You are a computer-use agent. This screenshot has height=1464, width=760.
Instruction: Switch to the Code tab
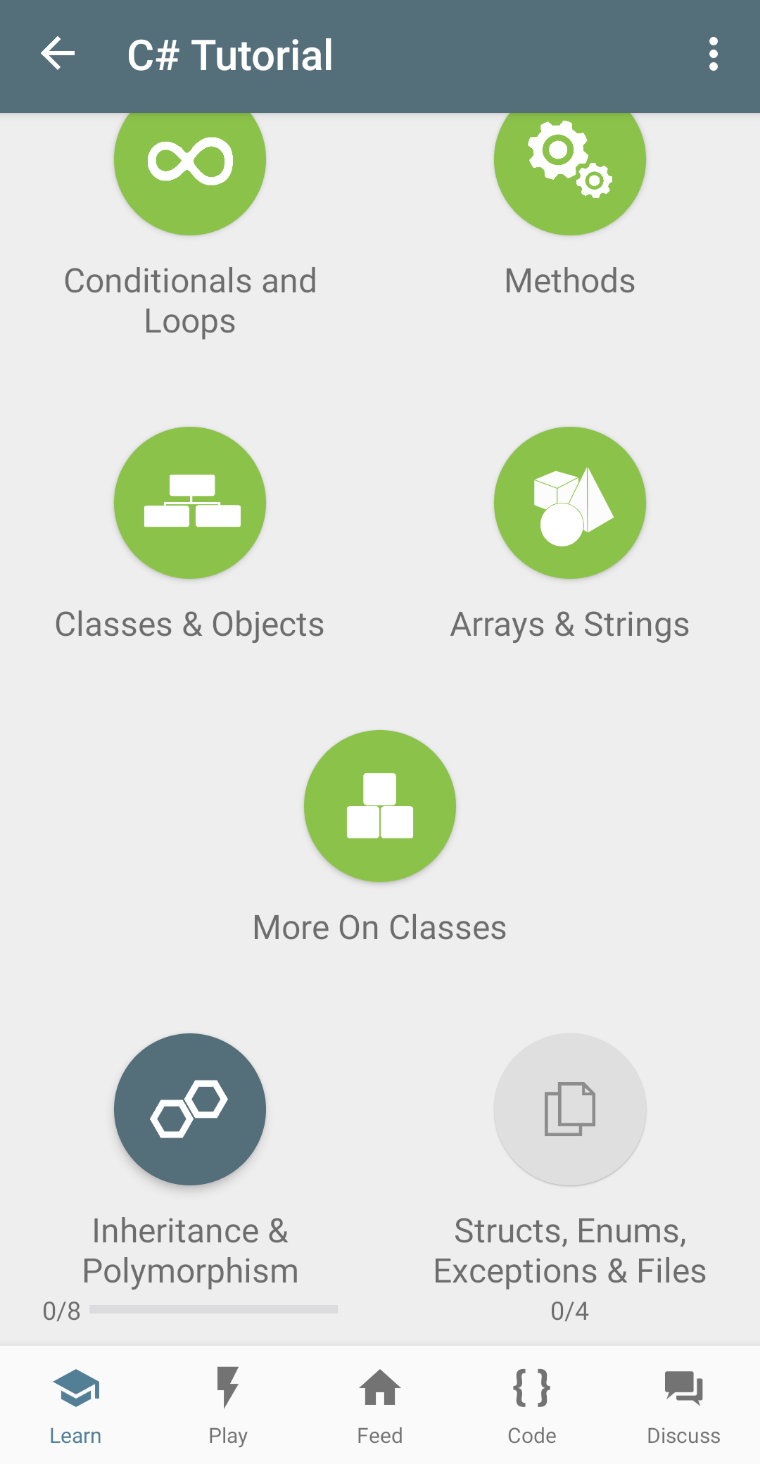tap(532, 1405)
